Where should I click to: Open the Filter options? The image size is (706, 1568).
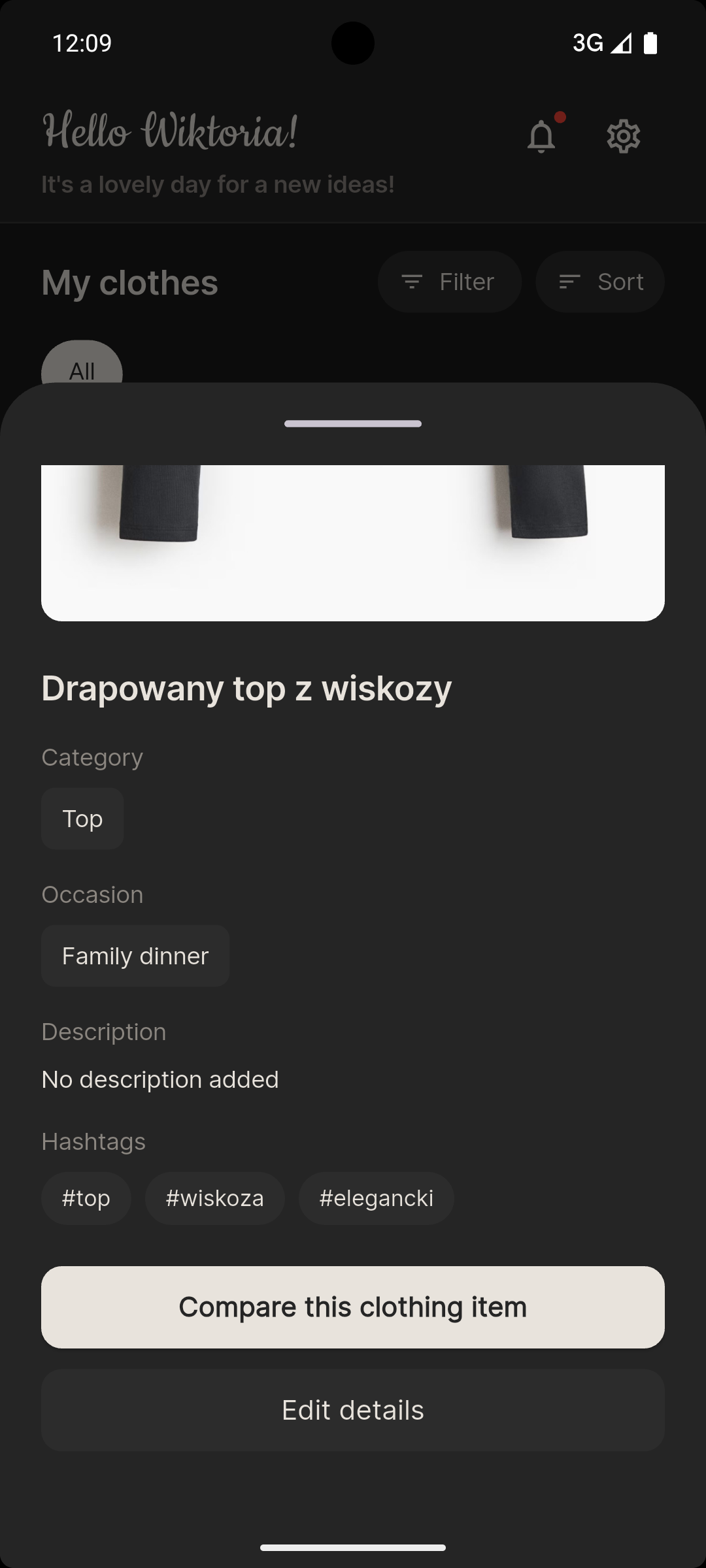[450, 281]
